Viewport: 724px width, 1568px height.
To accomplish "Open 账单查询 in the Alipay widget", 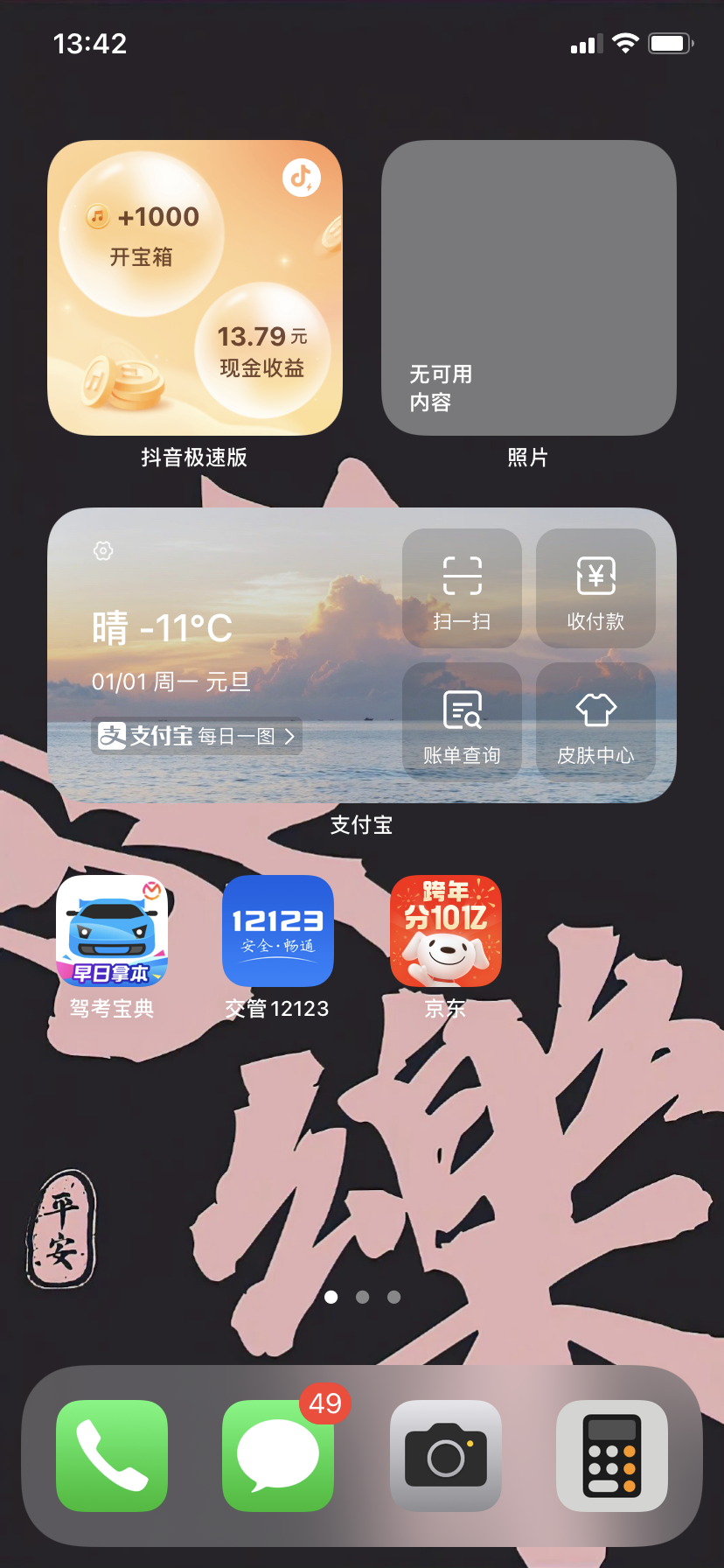I will 462,722.
